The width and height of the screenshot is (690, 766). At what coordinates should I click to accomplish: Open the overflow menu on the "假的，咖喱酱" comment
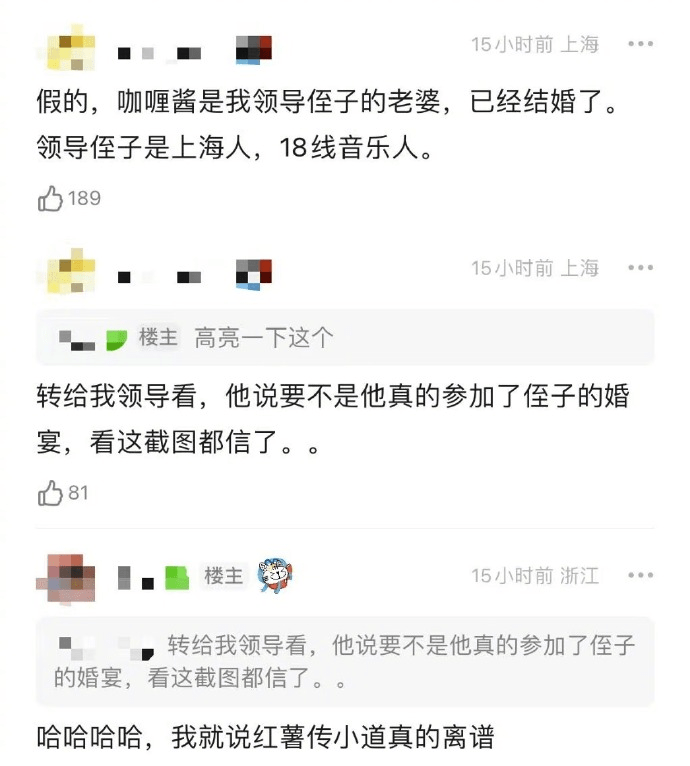pyautogui.click(x=640, y=44)
